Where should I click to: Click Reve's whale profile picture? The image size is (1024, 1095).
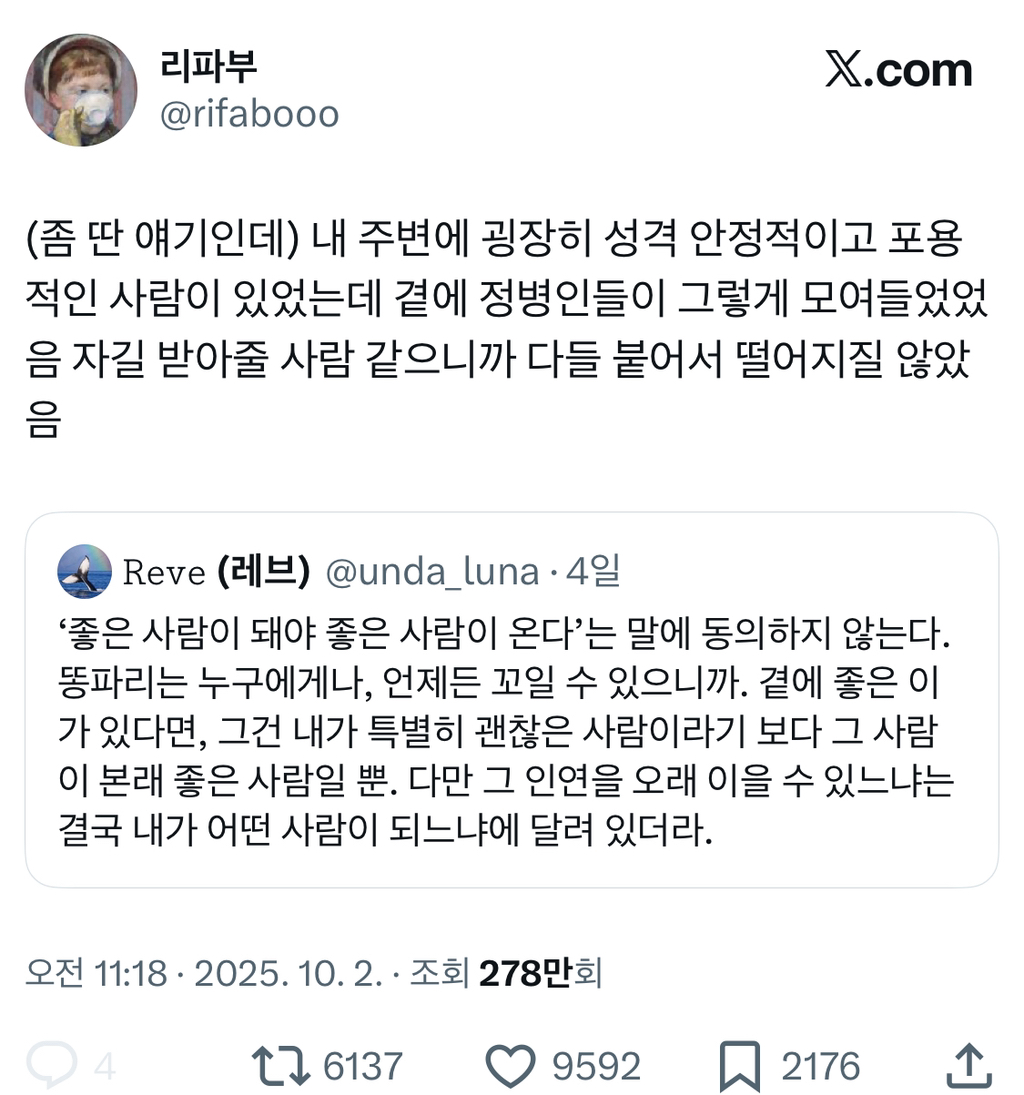(x=84, y=570)
